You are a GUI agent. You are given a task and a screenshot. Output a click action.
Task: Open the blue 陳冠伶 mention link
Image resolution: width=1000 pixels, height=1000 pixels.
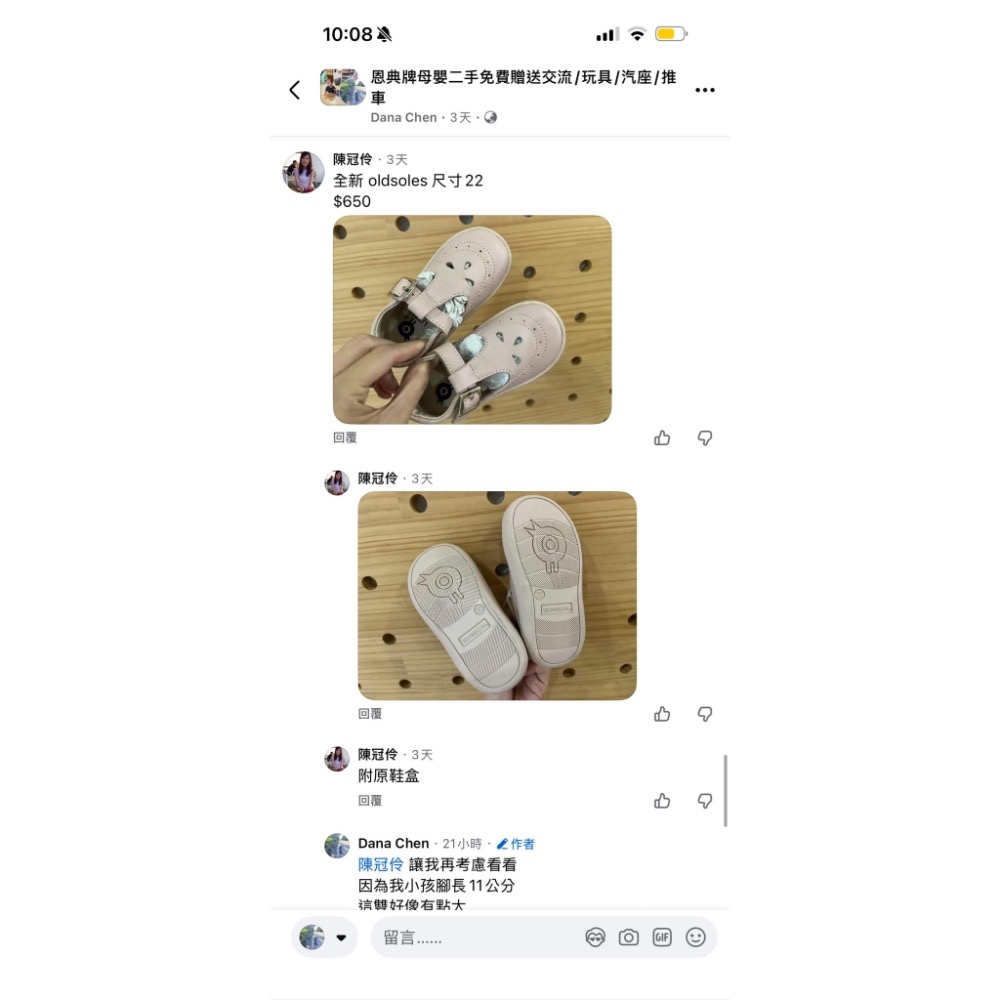click(381, 865)
